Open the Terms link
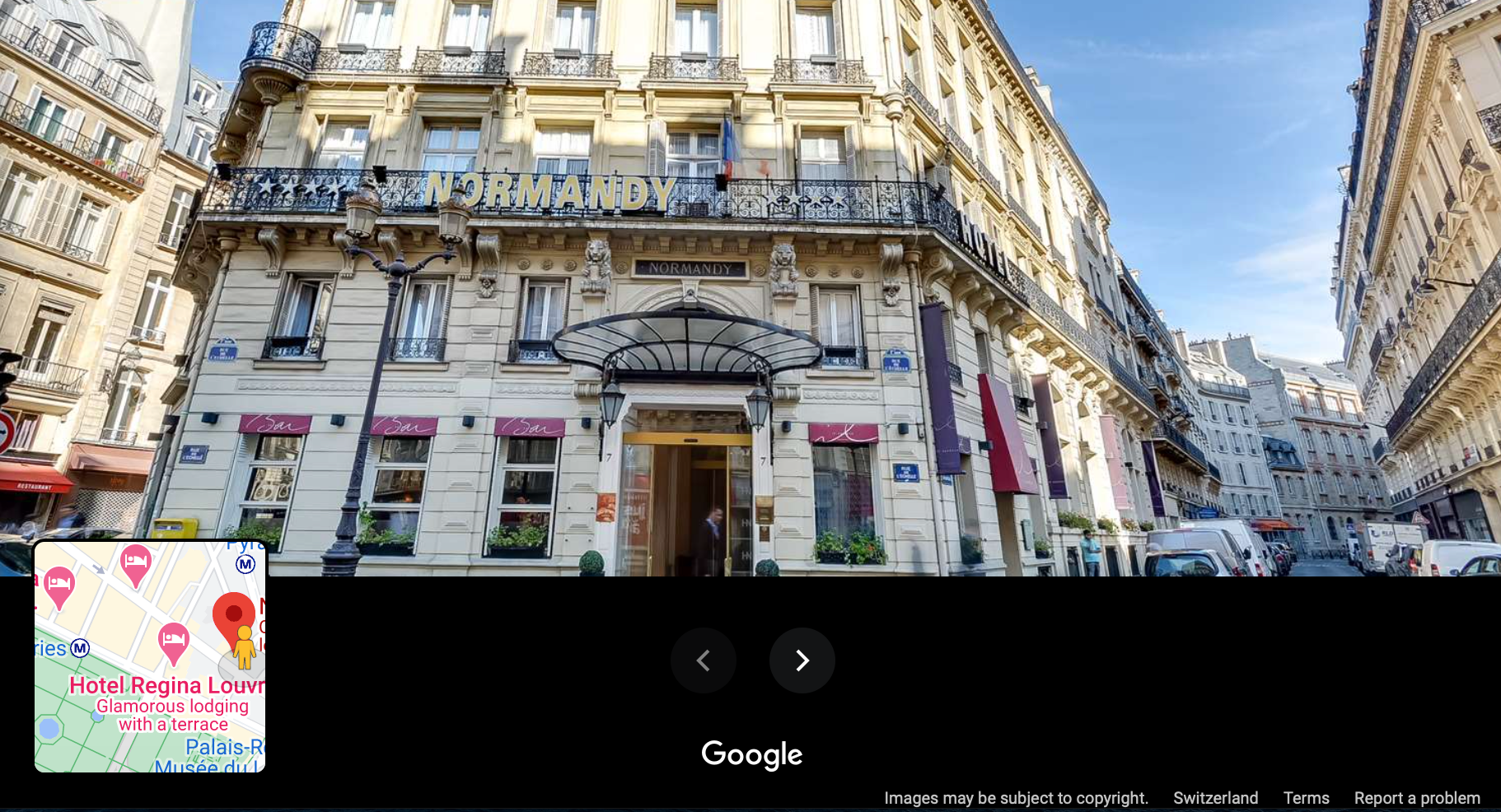Image resolution: width=1501 pixels, height=812 pixels. (x=1306, y=798)
